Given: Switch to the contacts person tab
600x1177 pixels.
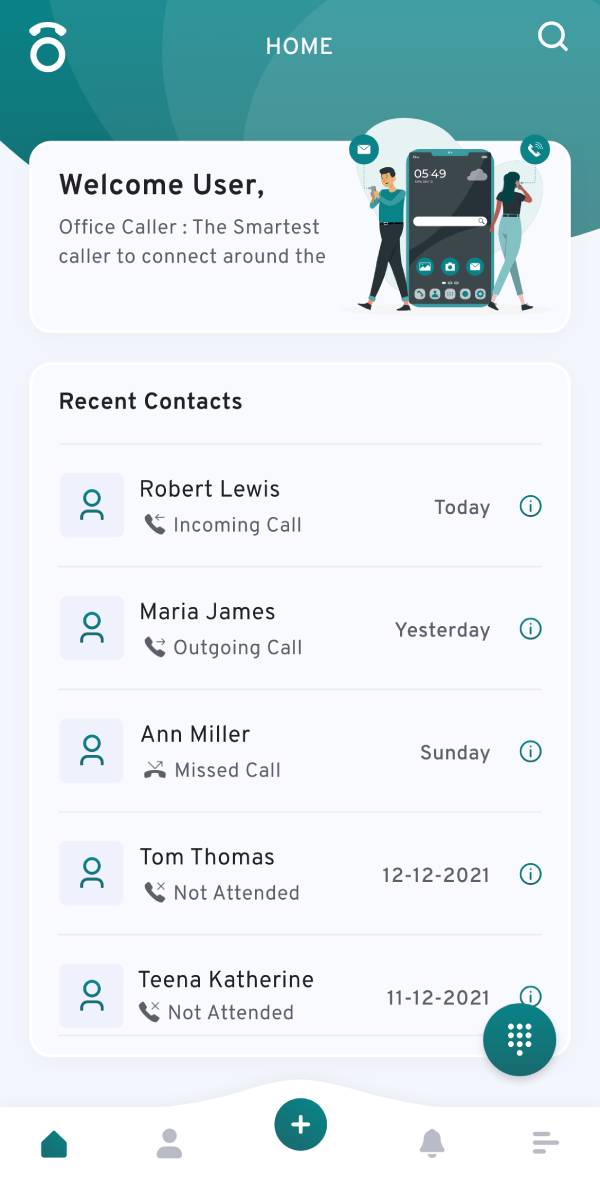Looking at the screenshot, I should click(169, 1143).
